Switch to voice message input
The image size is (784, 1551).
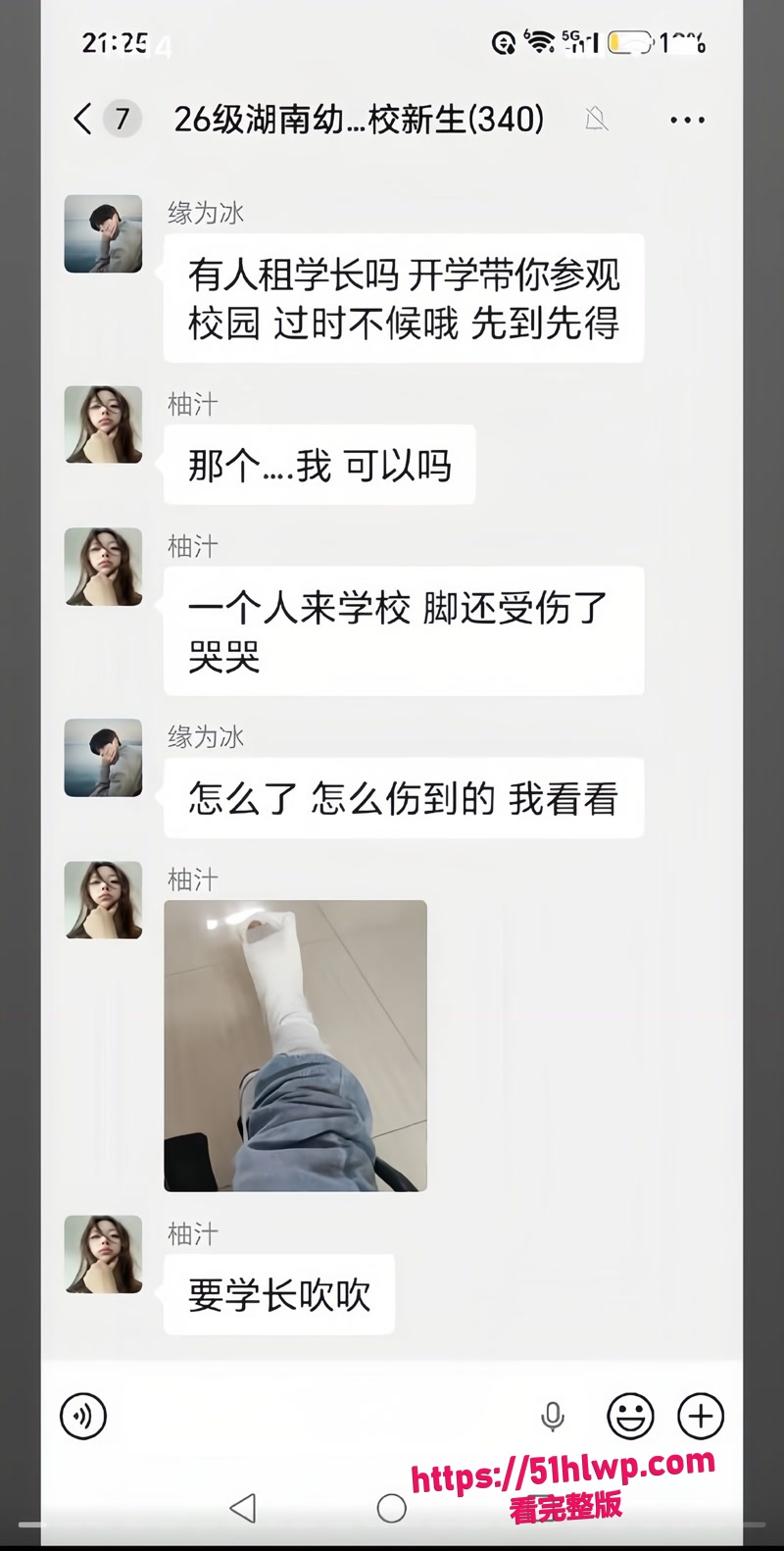(x=83, y=1416)
